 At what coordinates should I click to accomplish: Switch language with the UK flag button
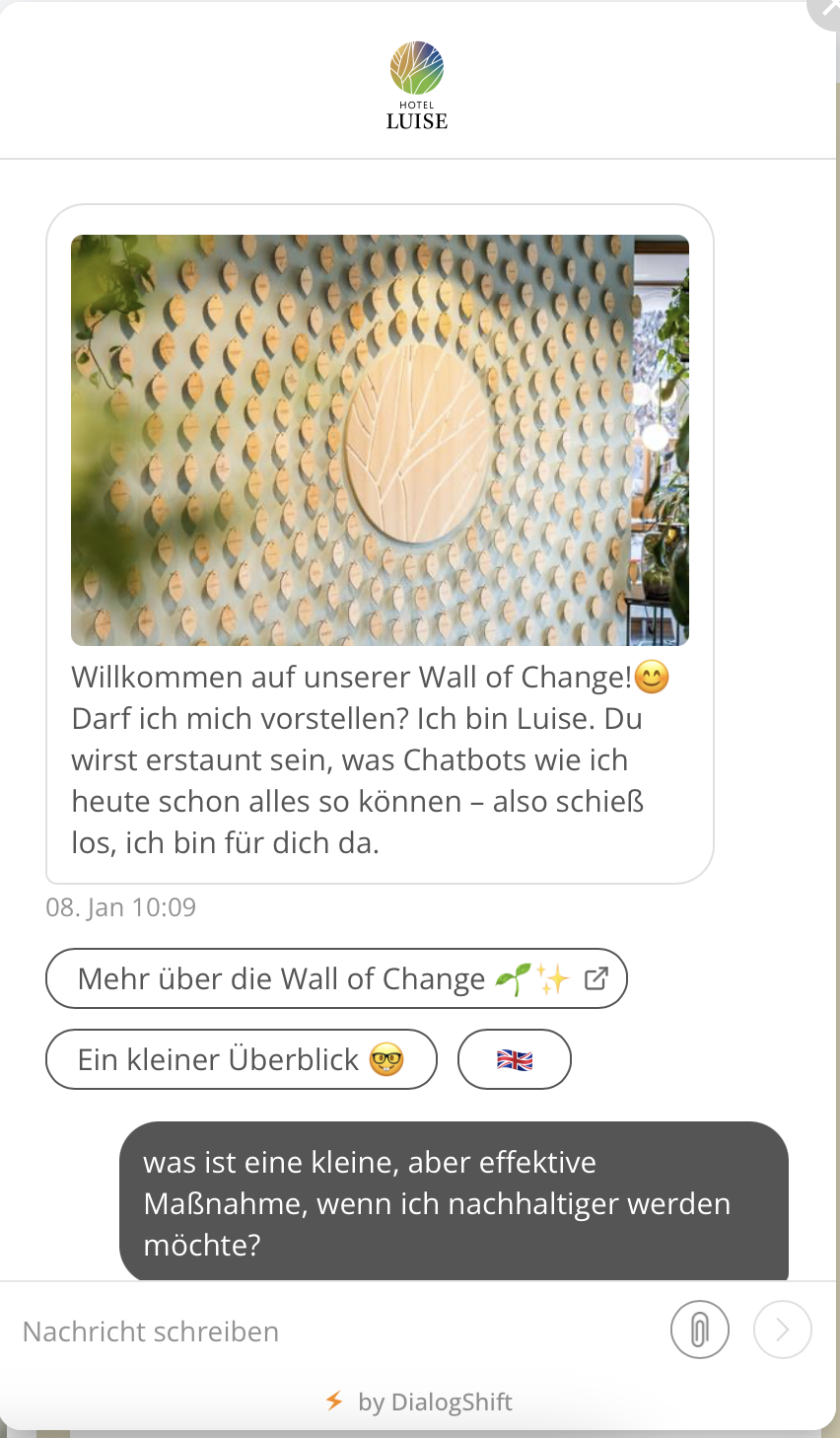[x=515, y=1059]
